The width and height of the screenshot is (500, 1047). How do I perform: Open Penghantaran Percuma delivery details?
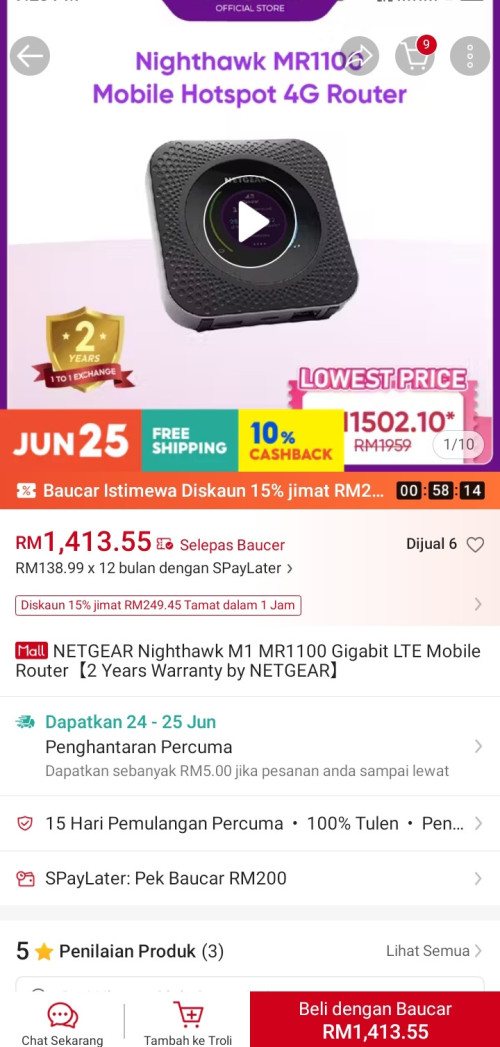pos(250,746)
